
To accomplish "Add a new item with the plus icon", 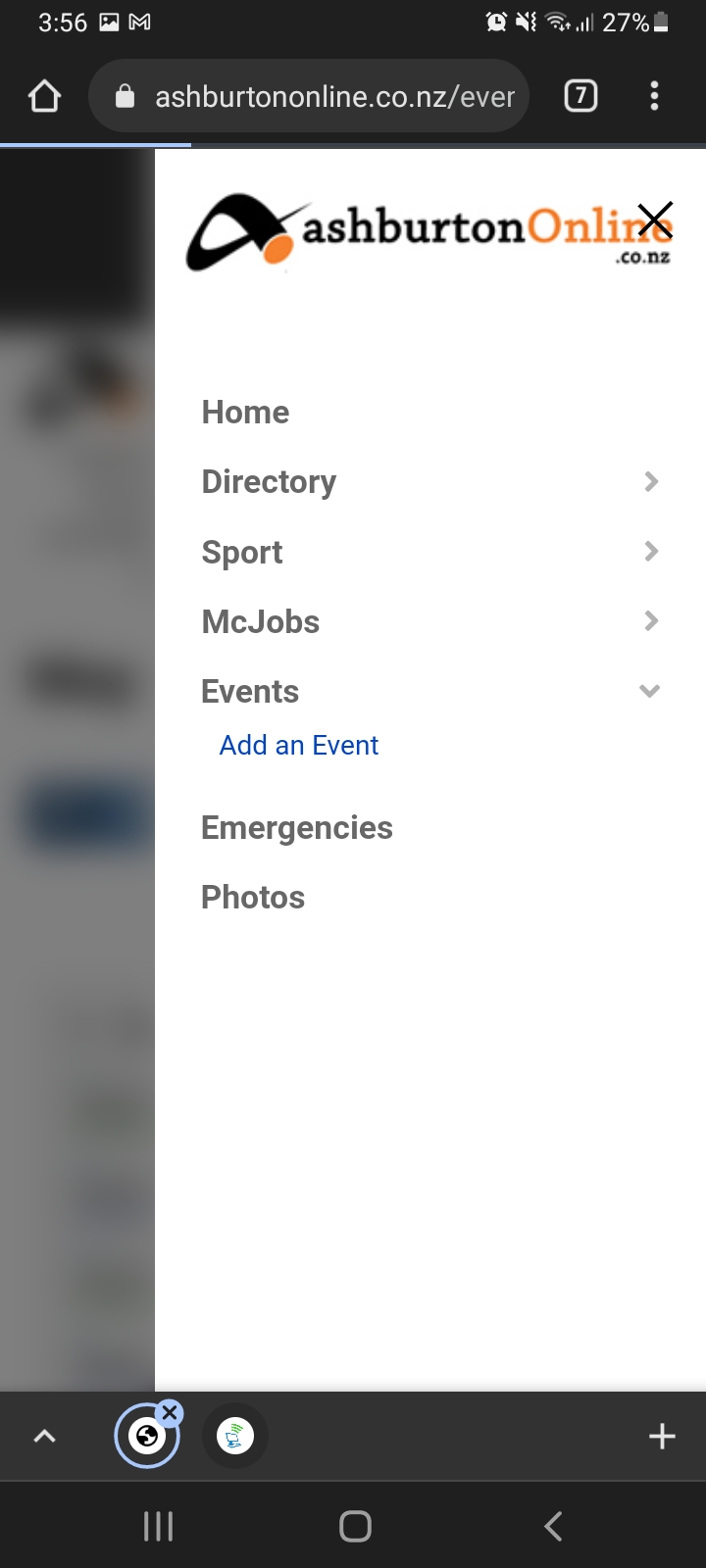I will click(x=661, y=1435).
